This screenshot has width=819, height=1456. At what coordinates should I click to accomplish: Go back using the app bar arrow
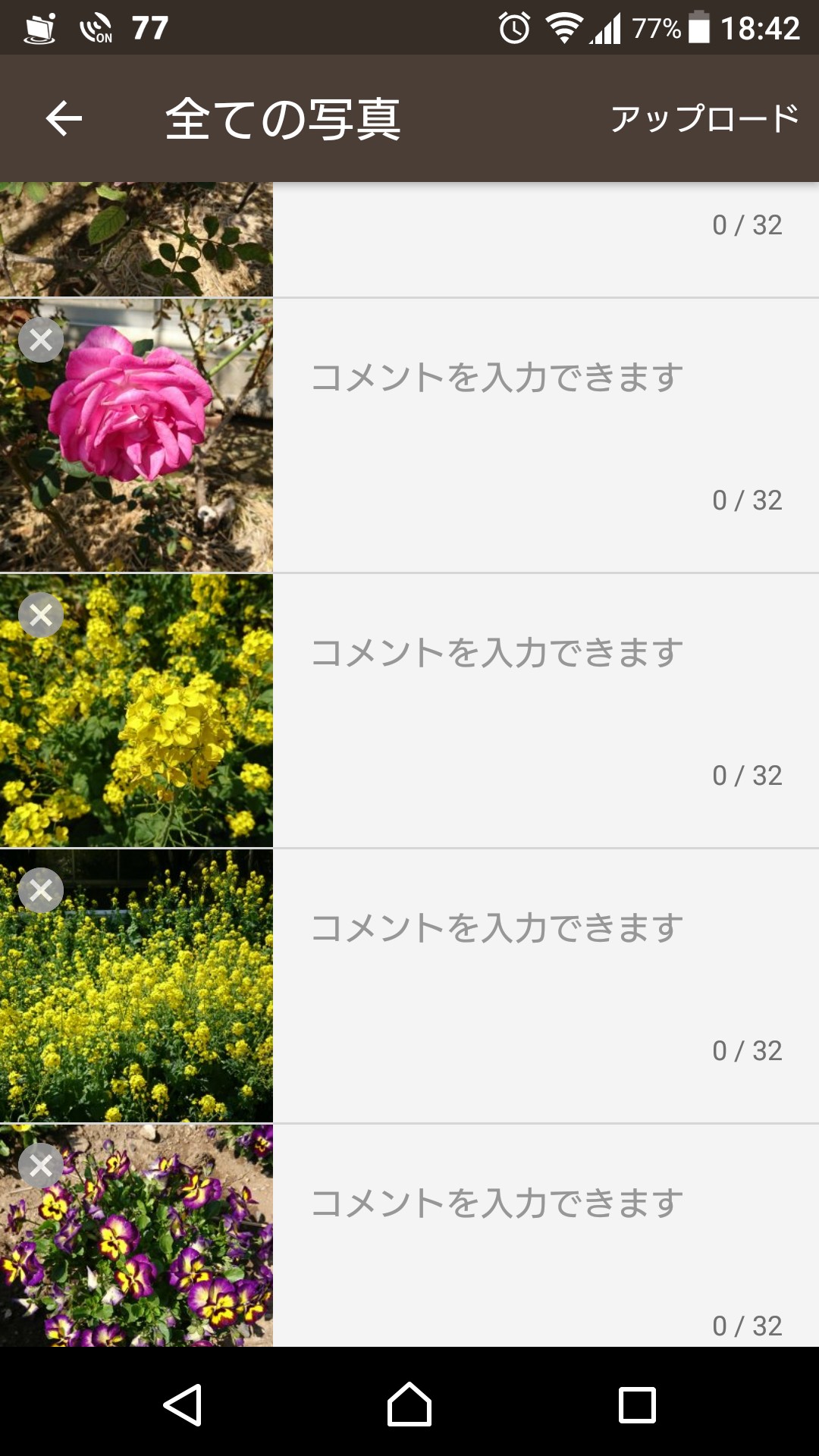point(64,119)
